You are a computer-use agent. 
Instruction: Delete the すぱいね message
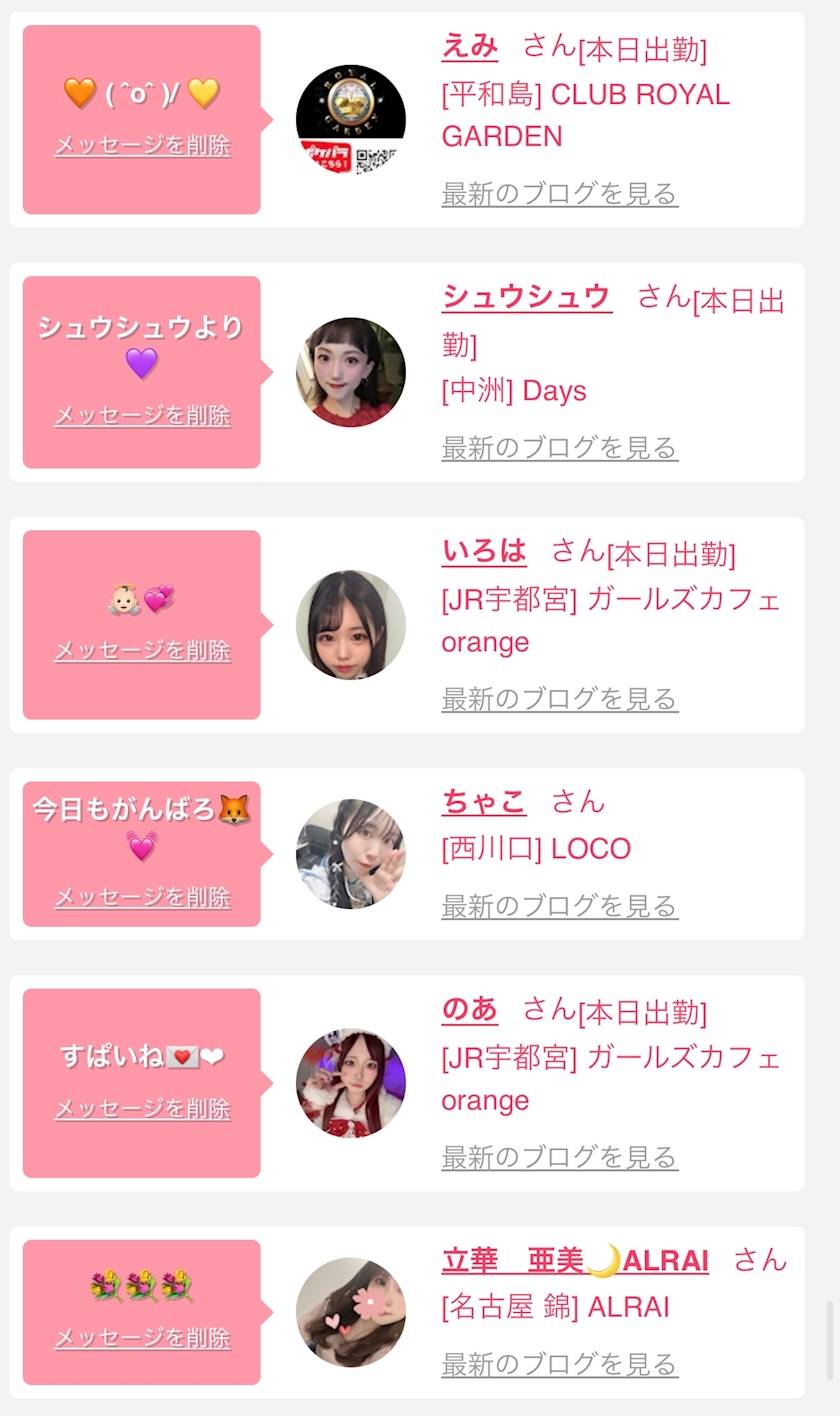pos(142,1108)
